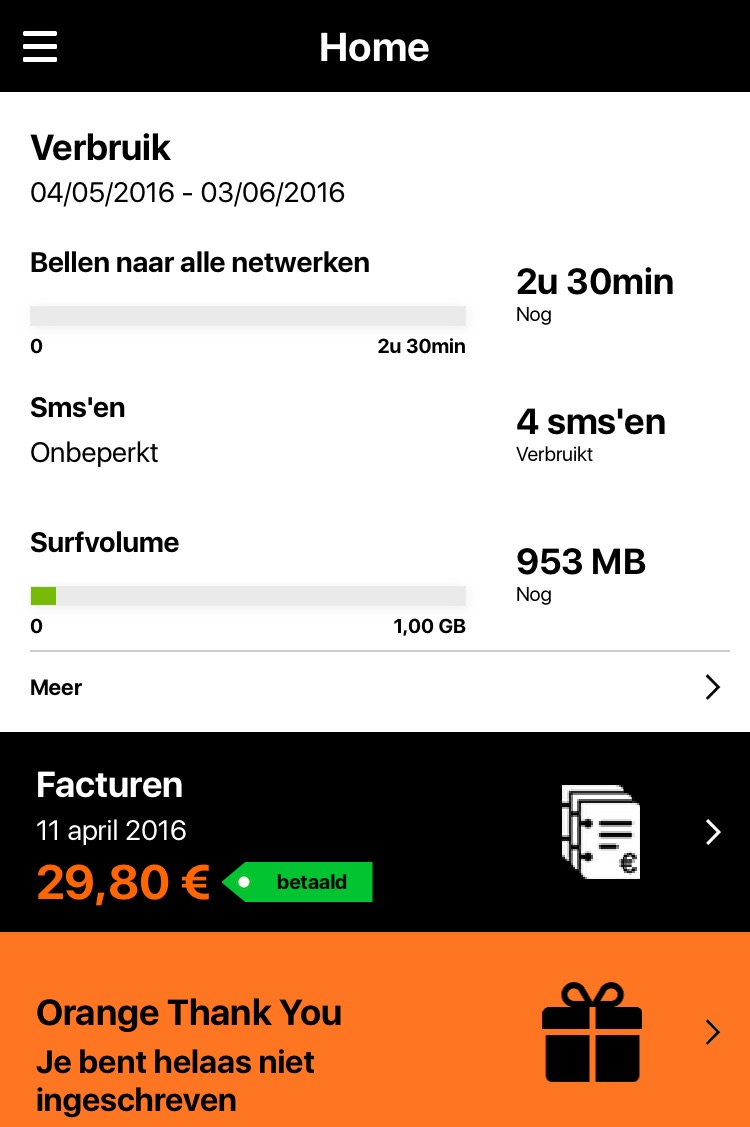Viewport: 750px width, 1127px height.
Task: Open the Meer usage details row
Action: coord(375,688)
